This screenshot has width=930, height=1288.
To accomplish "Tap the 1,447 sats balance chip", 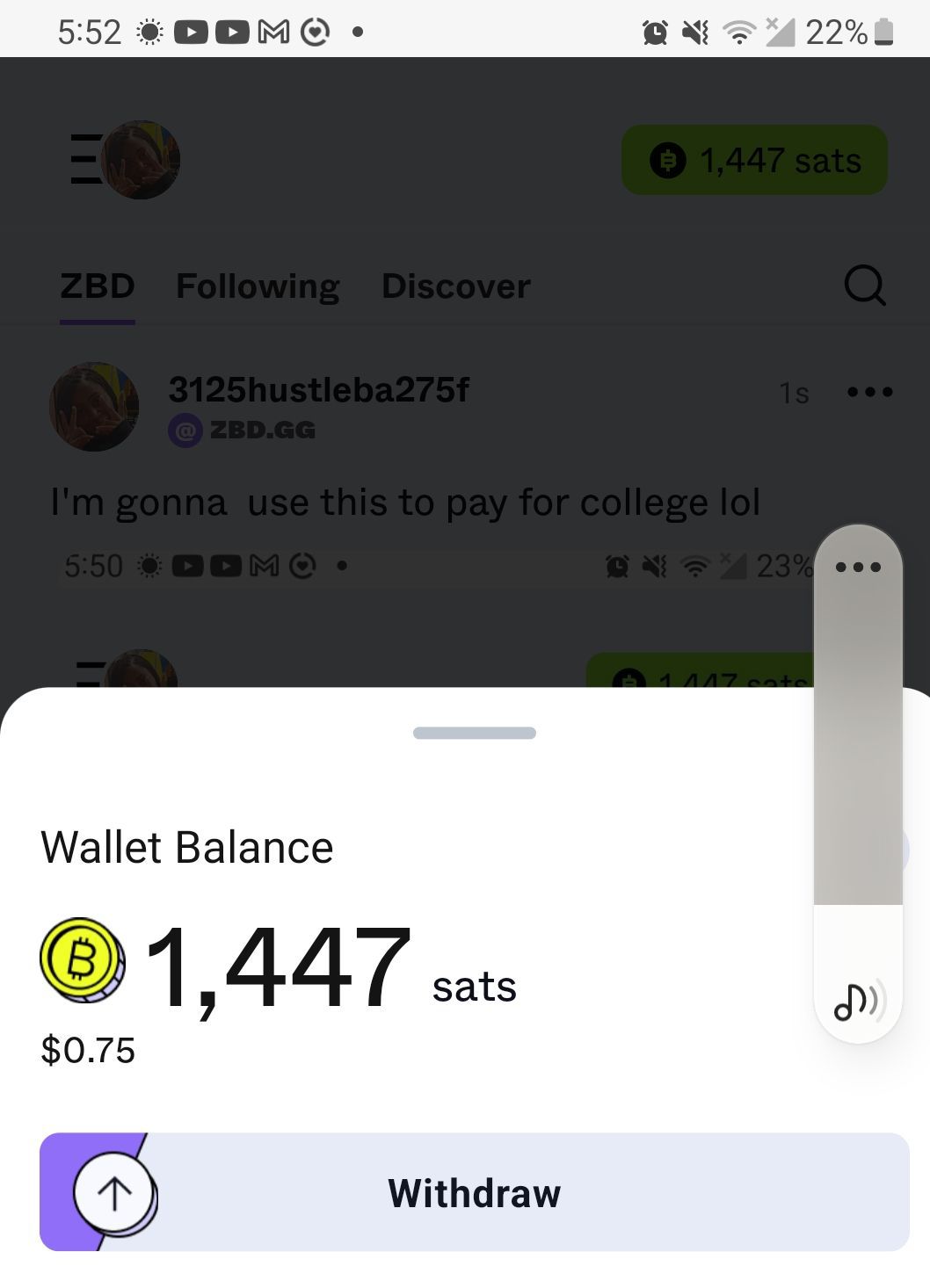I will 754,160.
